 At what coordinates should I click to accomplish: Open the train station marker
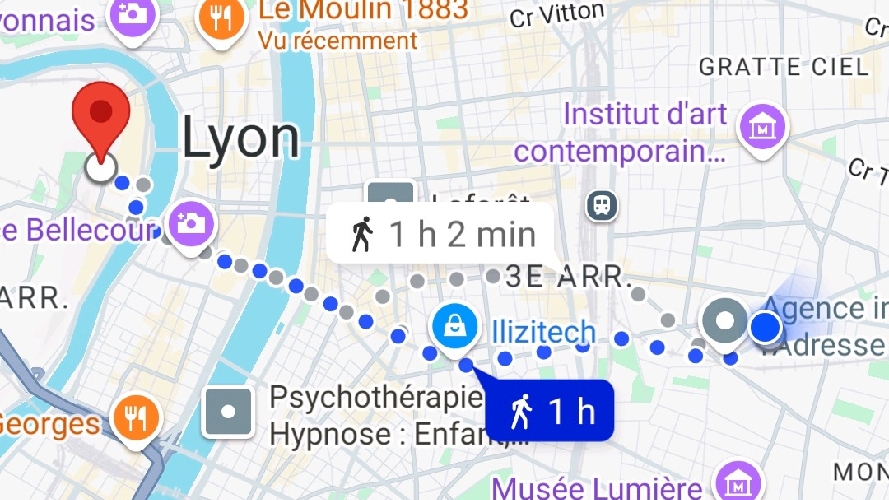pyautogui.click(x=603, y=205)
